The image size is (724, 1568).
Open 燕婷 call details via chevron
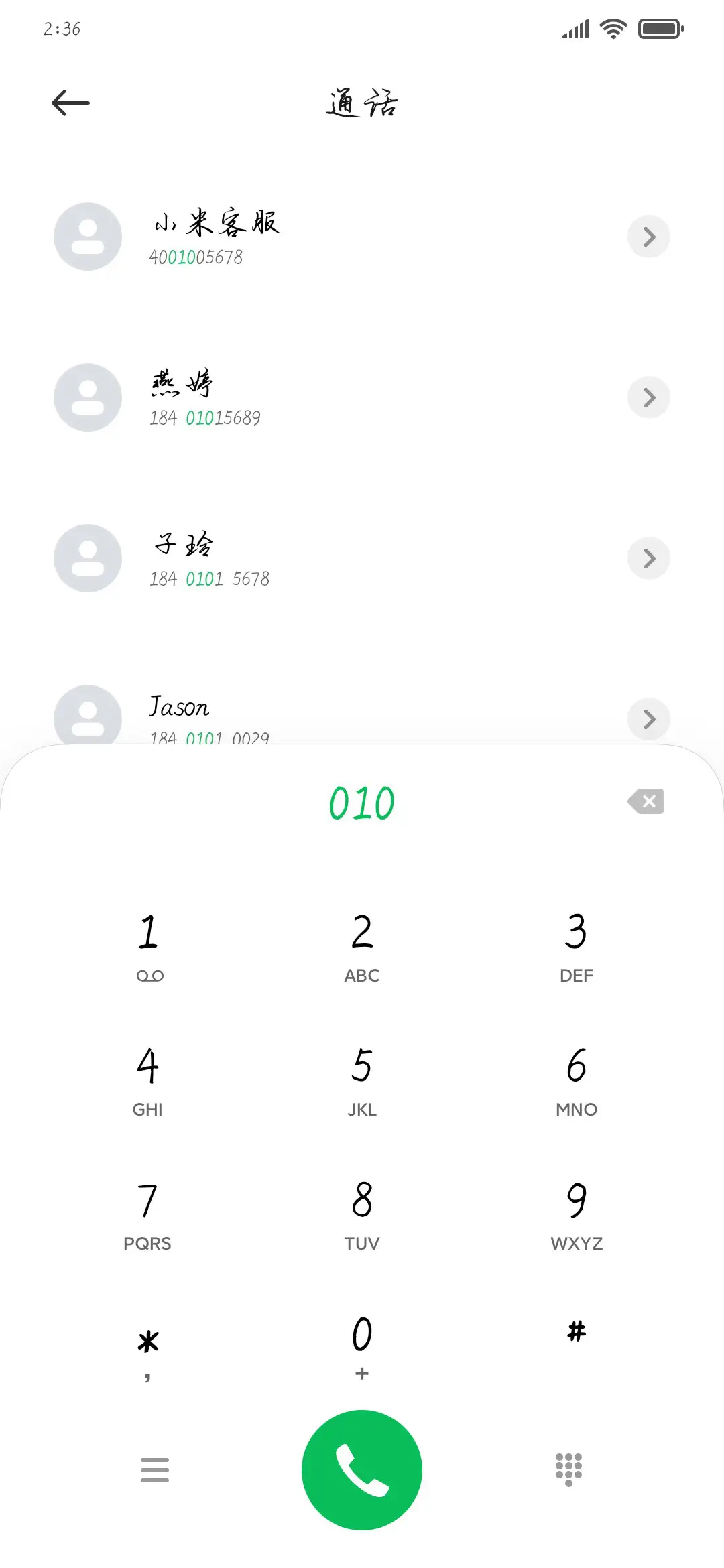click(648, 397)
